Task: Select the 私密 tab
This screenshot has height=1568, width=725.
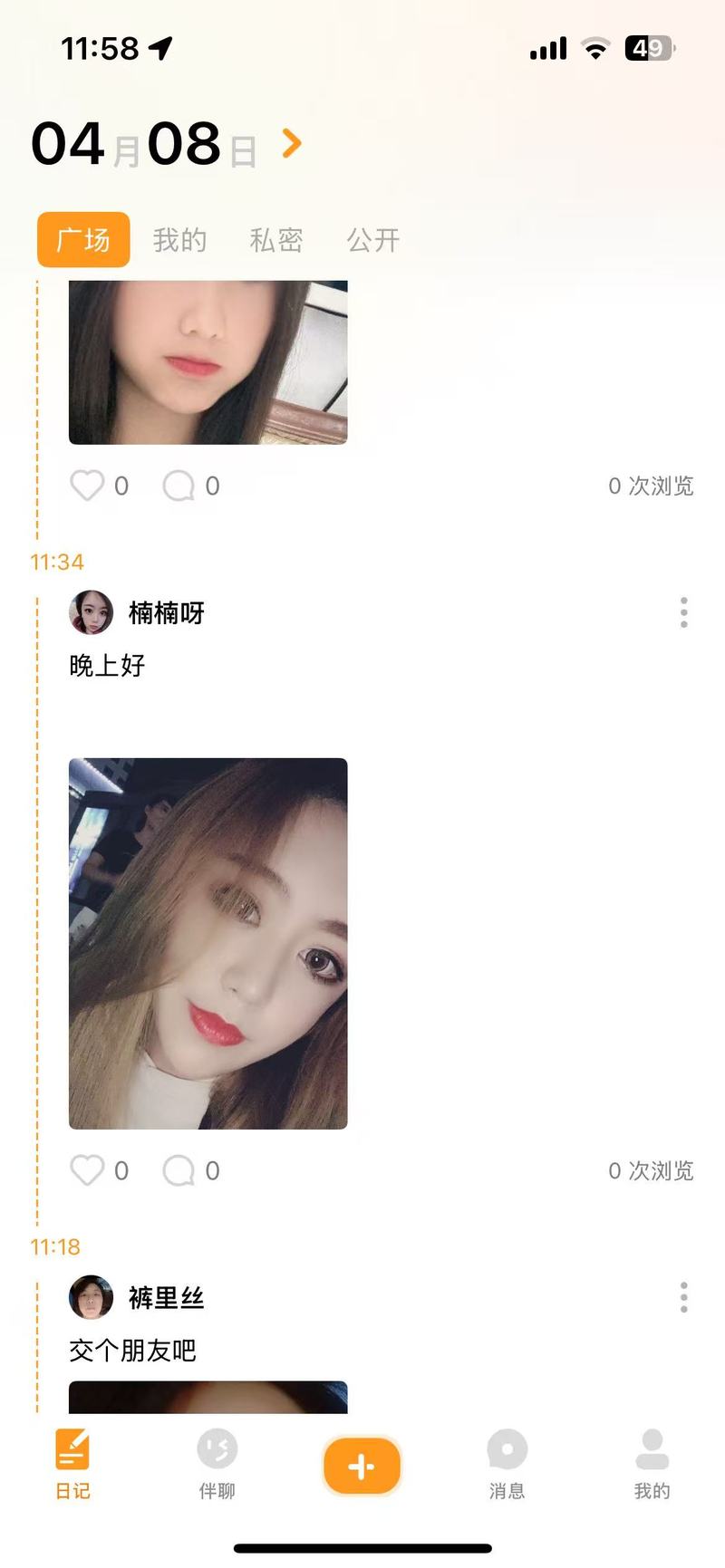Action: (276, 240)
